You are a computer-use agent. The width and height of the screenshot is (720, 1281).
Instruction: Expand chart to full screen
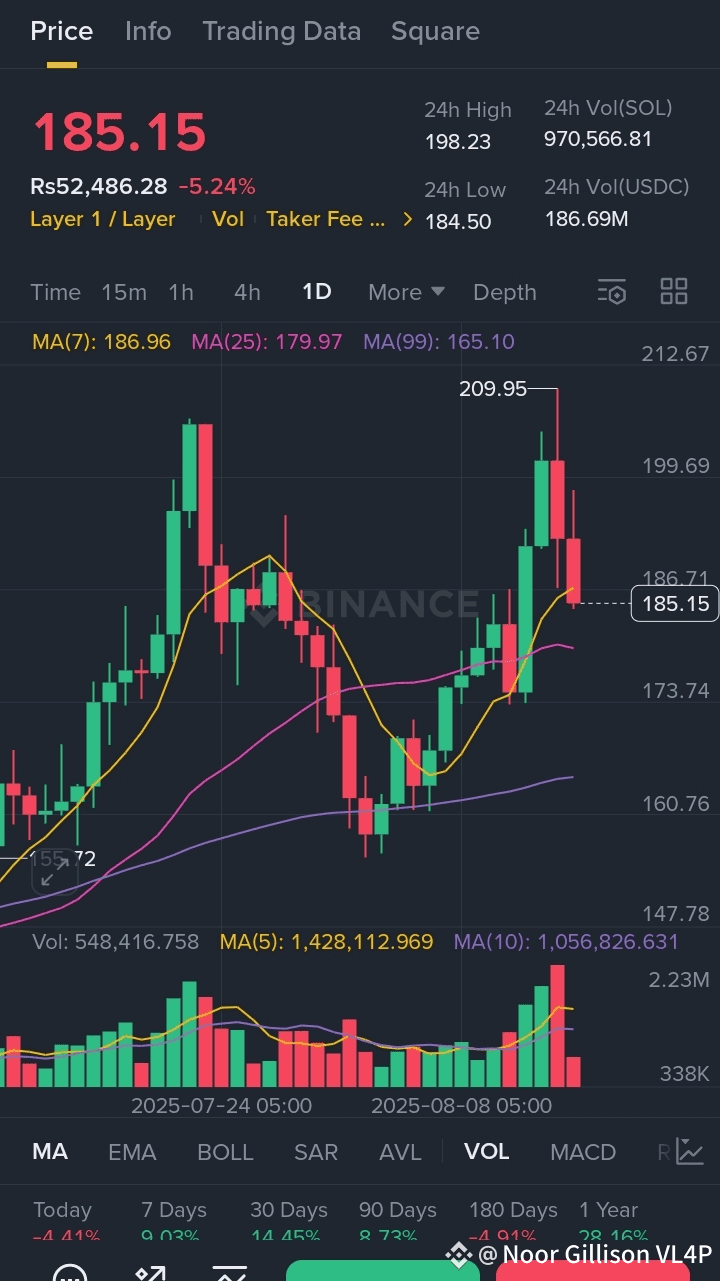click(x=54, y=872)
